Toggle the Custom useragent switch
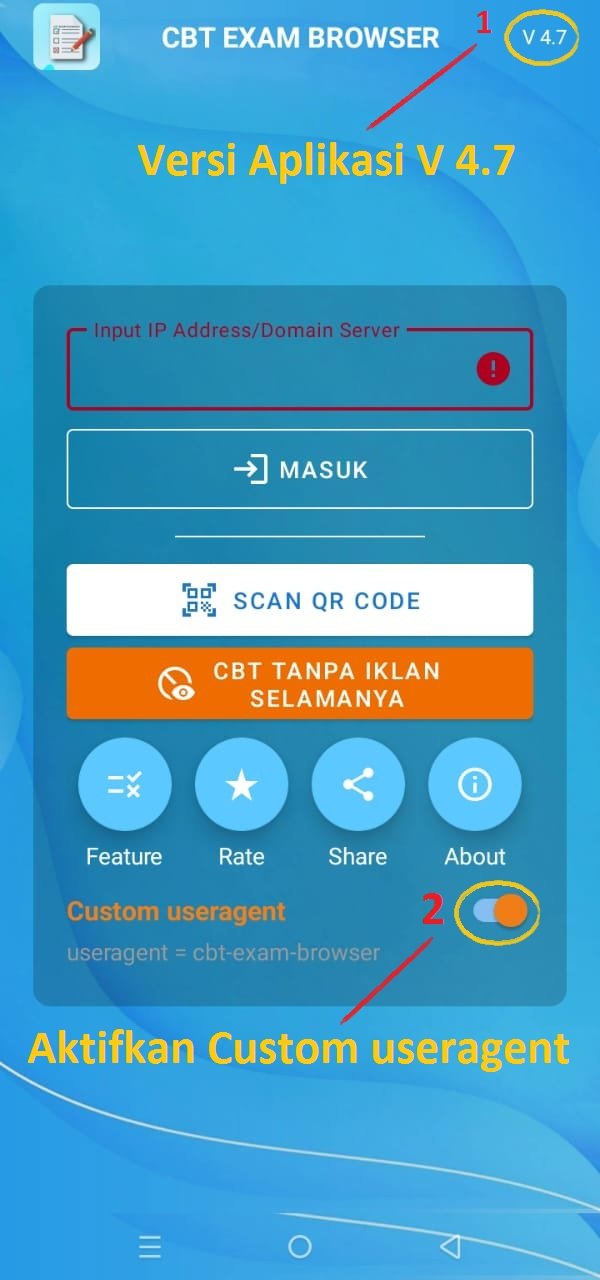The image size is (600, 1280). (500, 911)
